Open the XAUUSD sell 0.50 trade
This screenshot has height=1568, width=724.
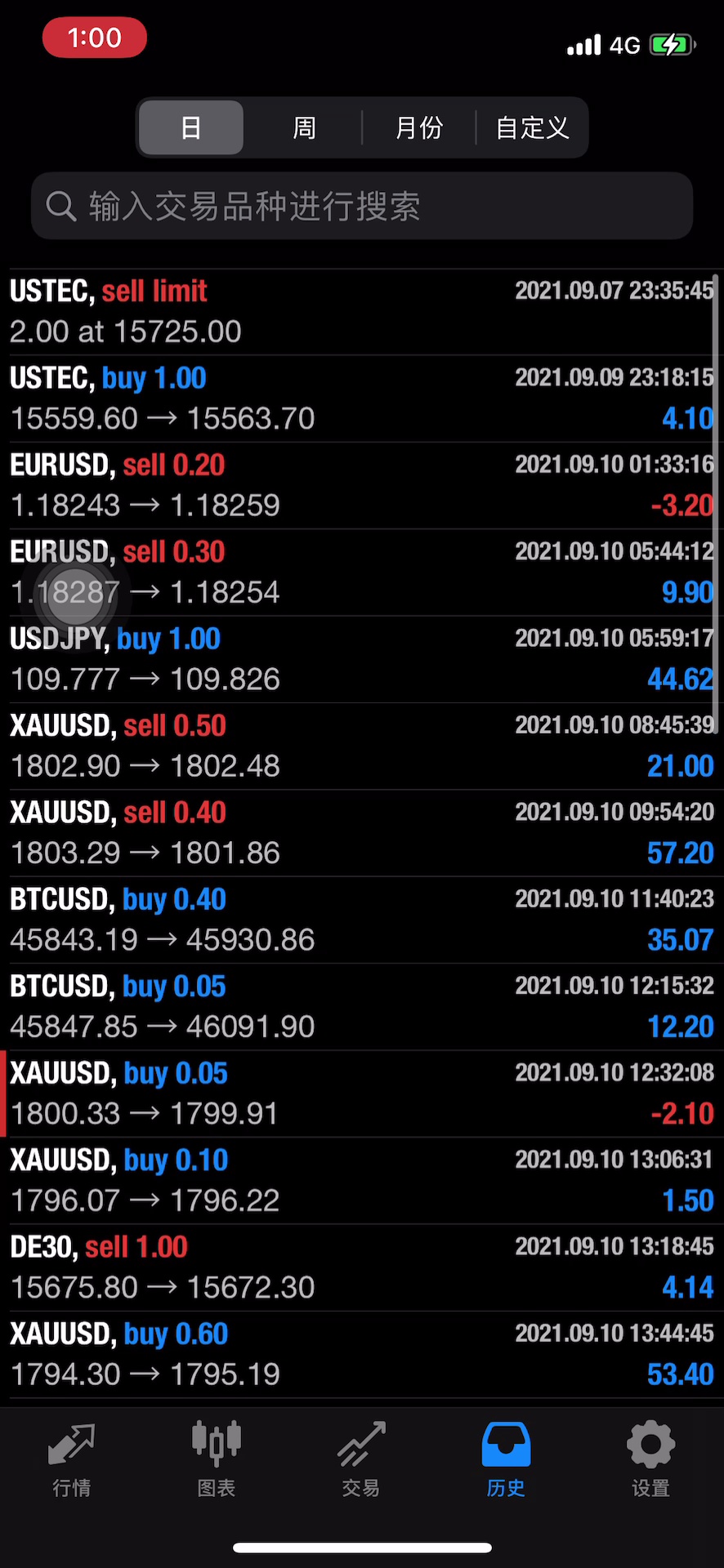(x=362, y=746)
